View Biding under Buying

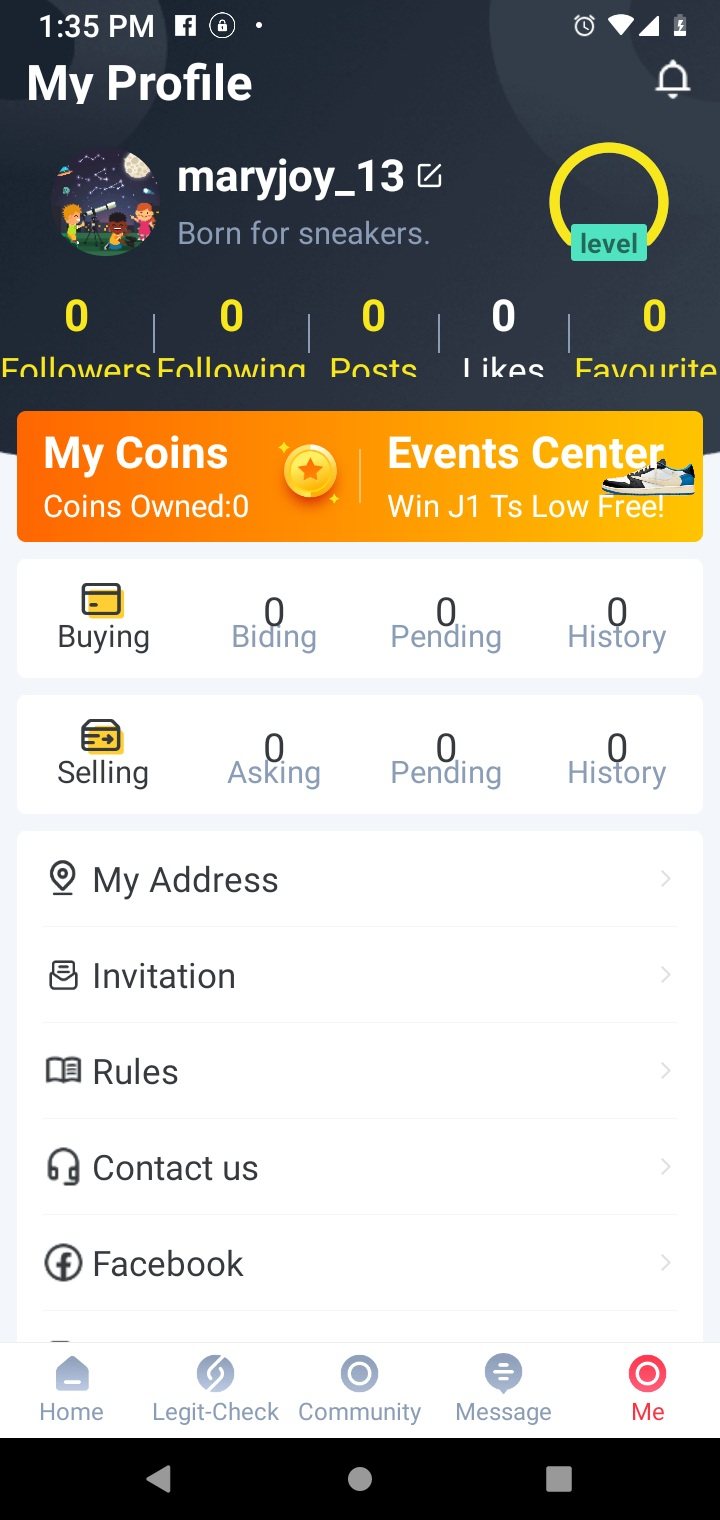tap(274, 624)
